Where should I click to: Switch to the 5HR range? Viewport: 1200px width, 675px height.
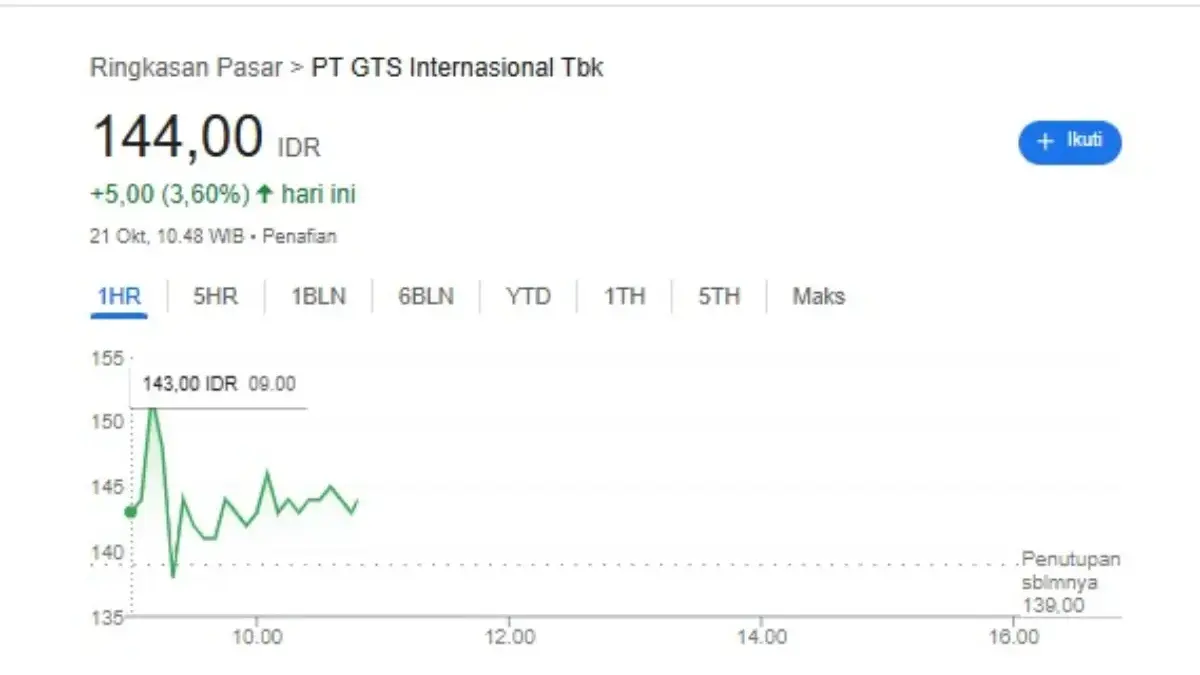[x=215, y=297]
